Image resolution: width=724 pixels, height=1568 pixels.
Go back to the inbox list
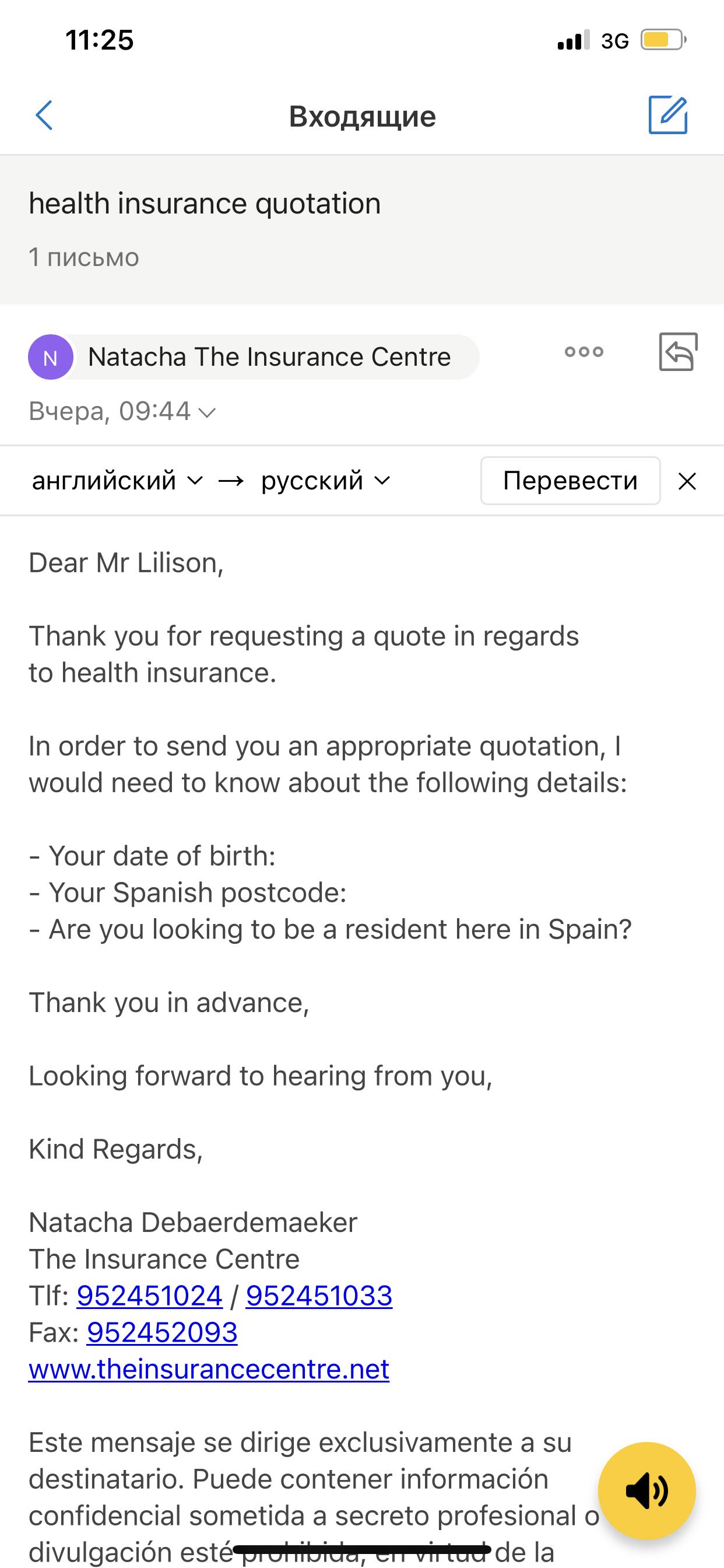pyautogui.click(x=44, y=115)
